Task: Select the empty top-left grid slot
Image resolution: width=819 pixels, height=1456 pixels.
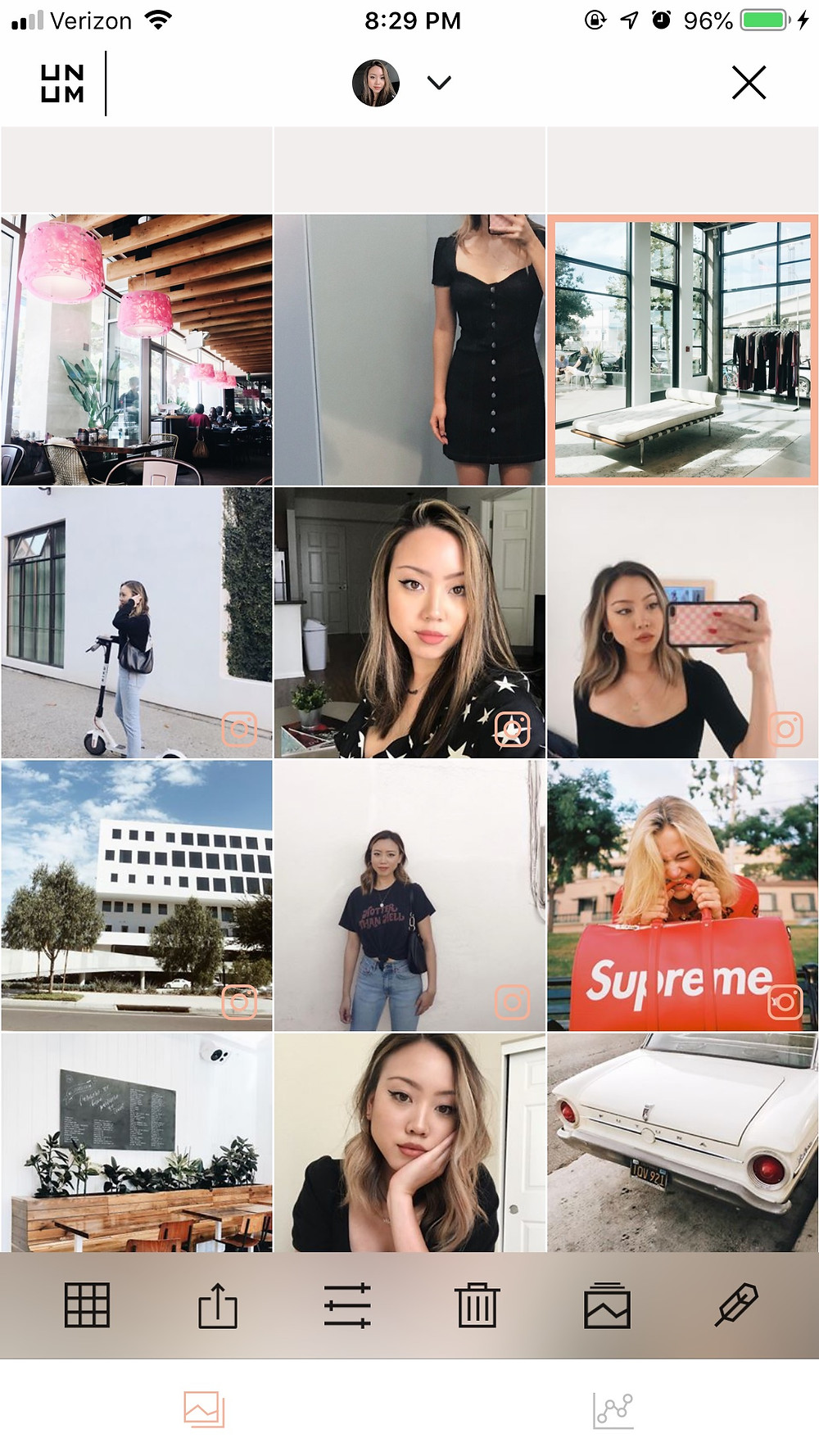Action: 137,170
